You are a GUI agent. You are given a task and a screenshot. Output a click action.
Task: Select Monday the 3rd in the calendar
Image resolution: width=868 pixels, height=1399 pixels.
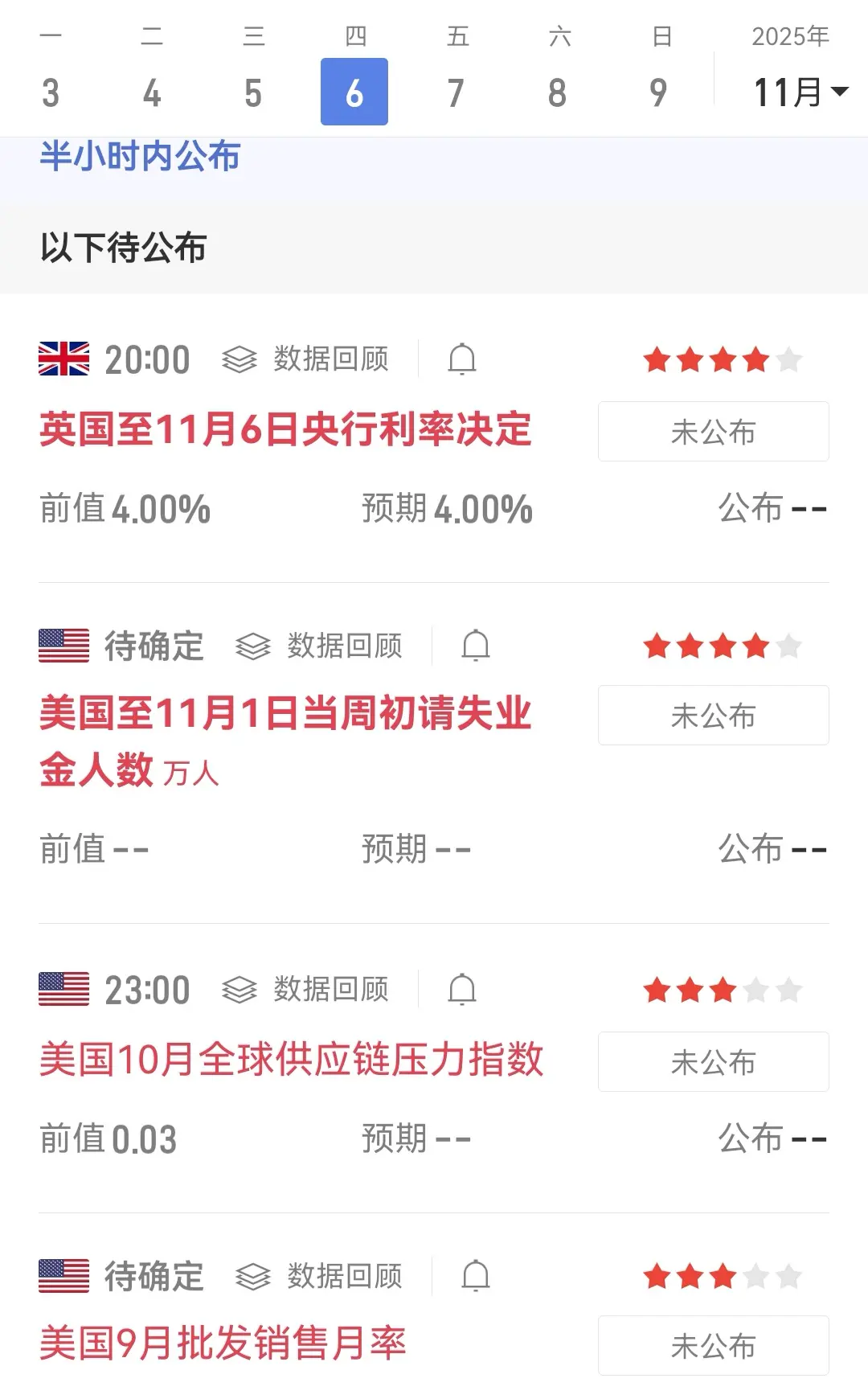[x=51, y=92]
